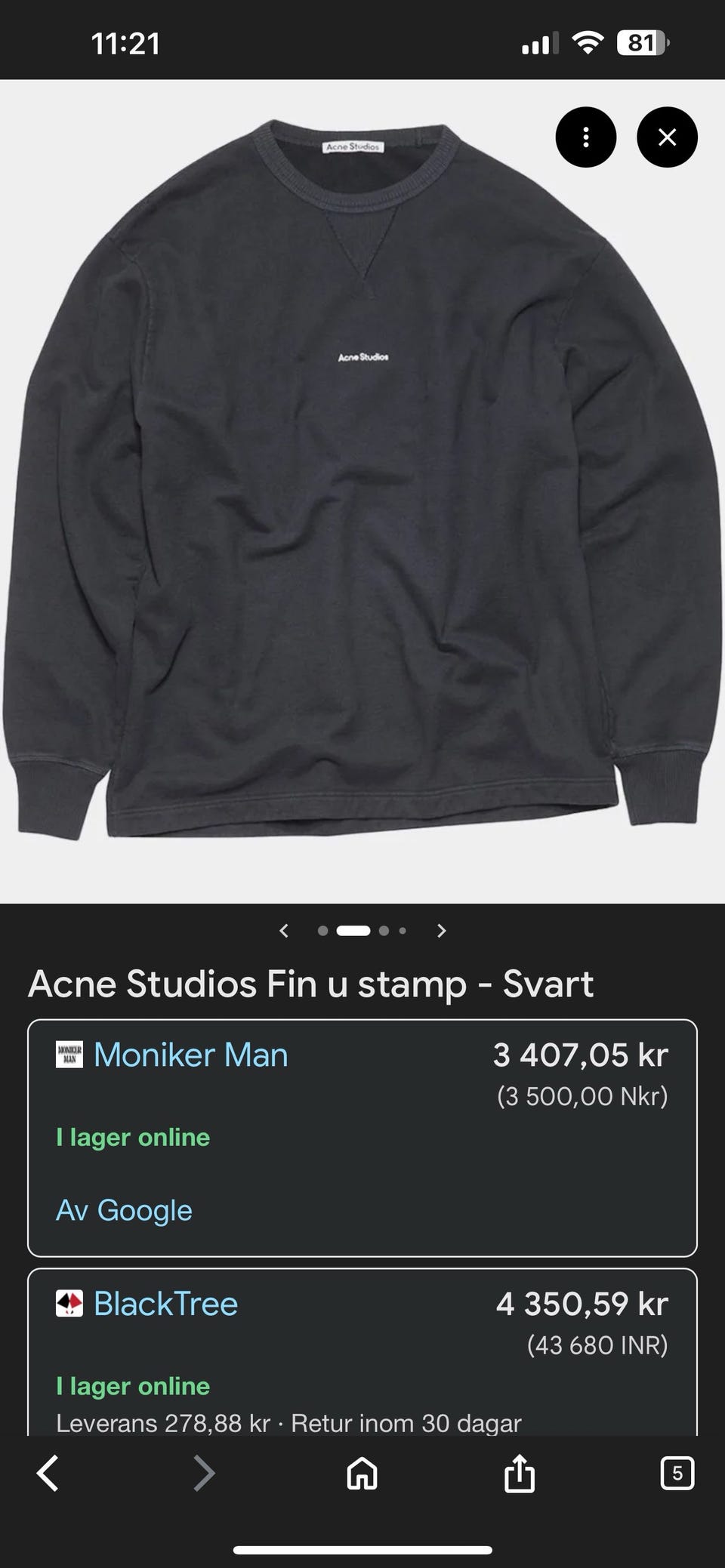Open the three-dot overflow menu
The image size is (725, 1568).
585,137
